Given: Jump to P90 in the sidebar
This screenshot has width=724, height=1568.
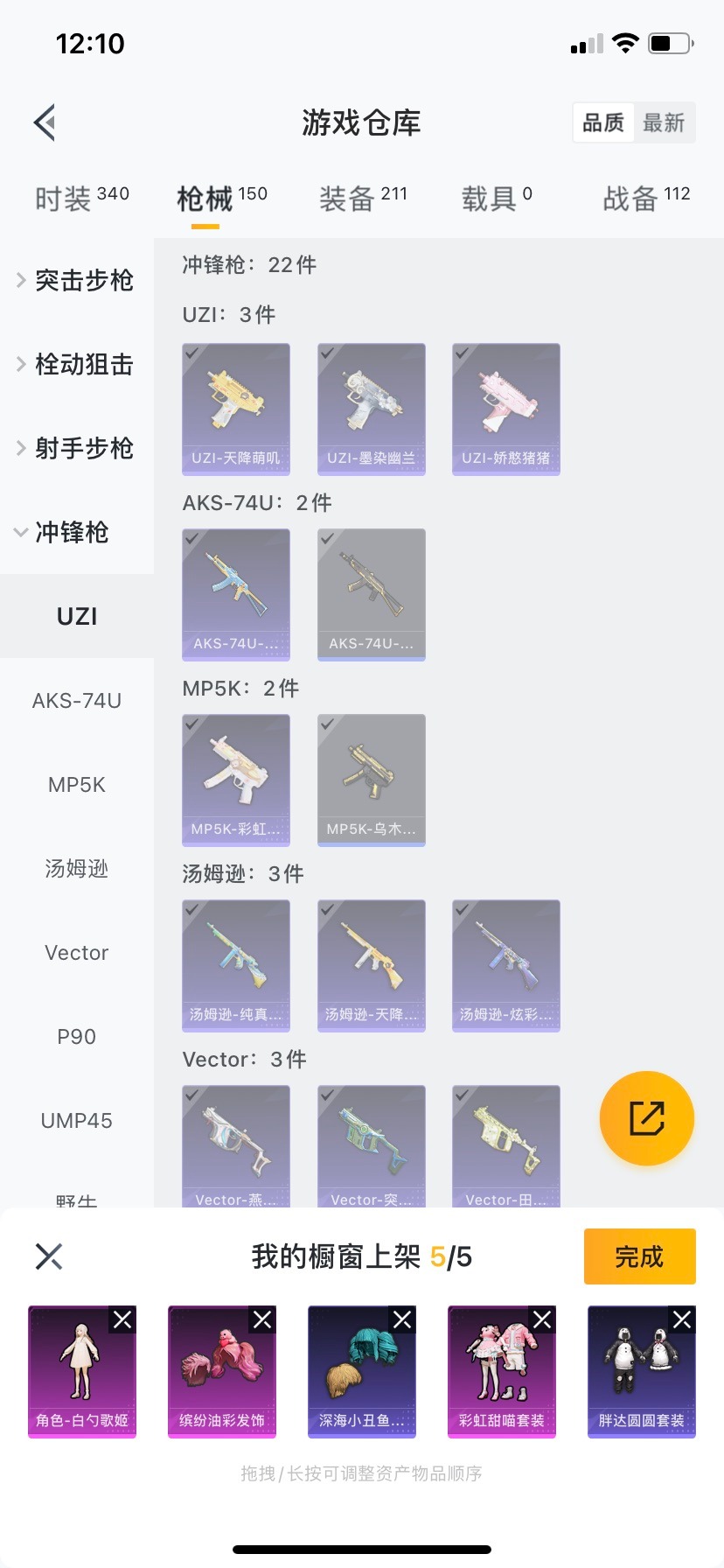Looking at the screenshot, I should pyautogui.click(x=77, y=1037).
